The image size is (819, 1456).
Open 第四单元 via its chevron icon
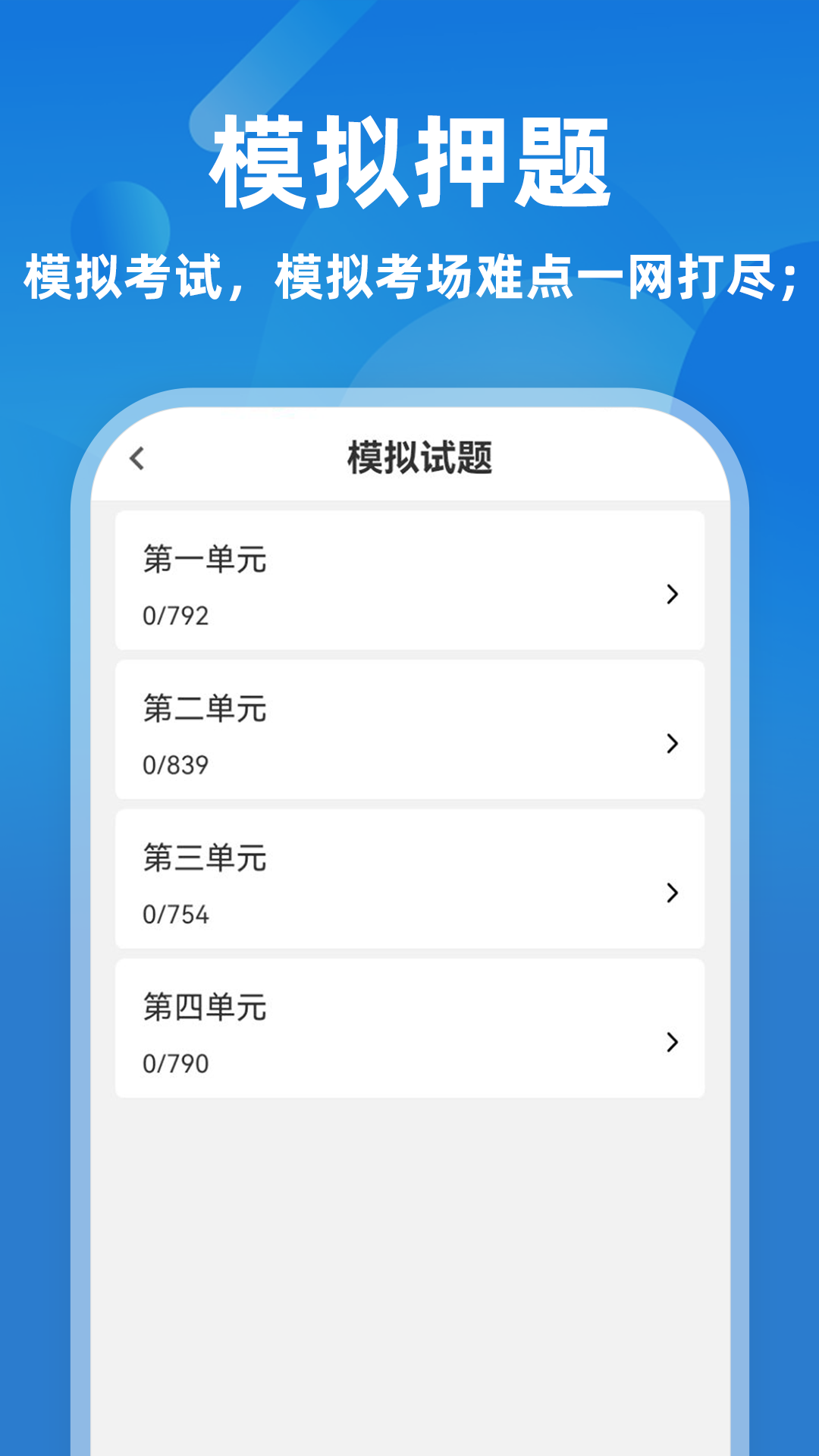pos(672,1043)
